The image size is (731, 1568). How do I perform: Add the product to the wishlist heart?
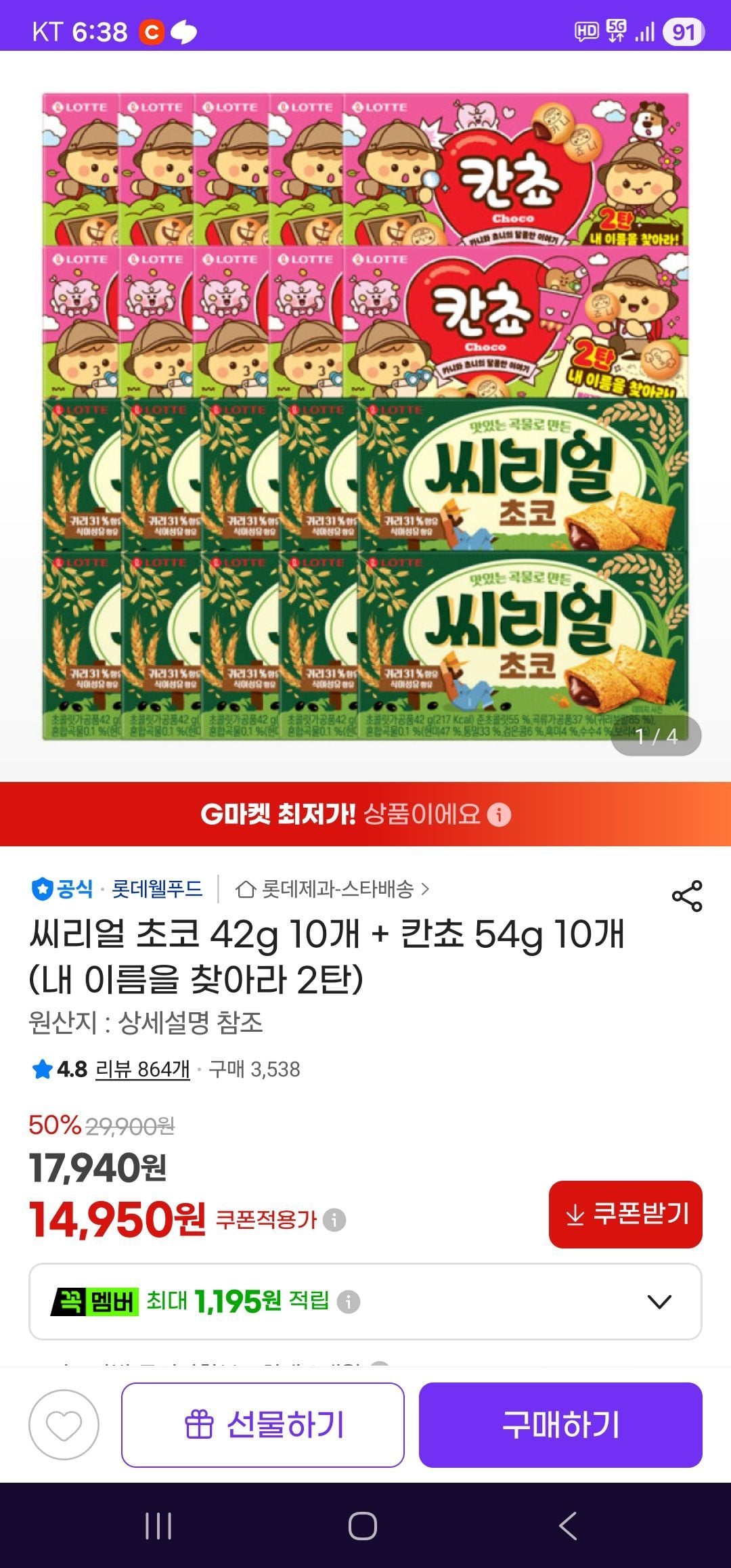pos(64,1424)
